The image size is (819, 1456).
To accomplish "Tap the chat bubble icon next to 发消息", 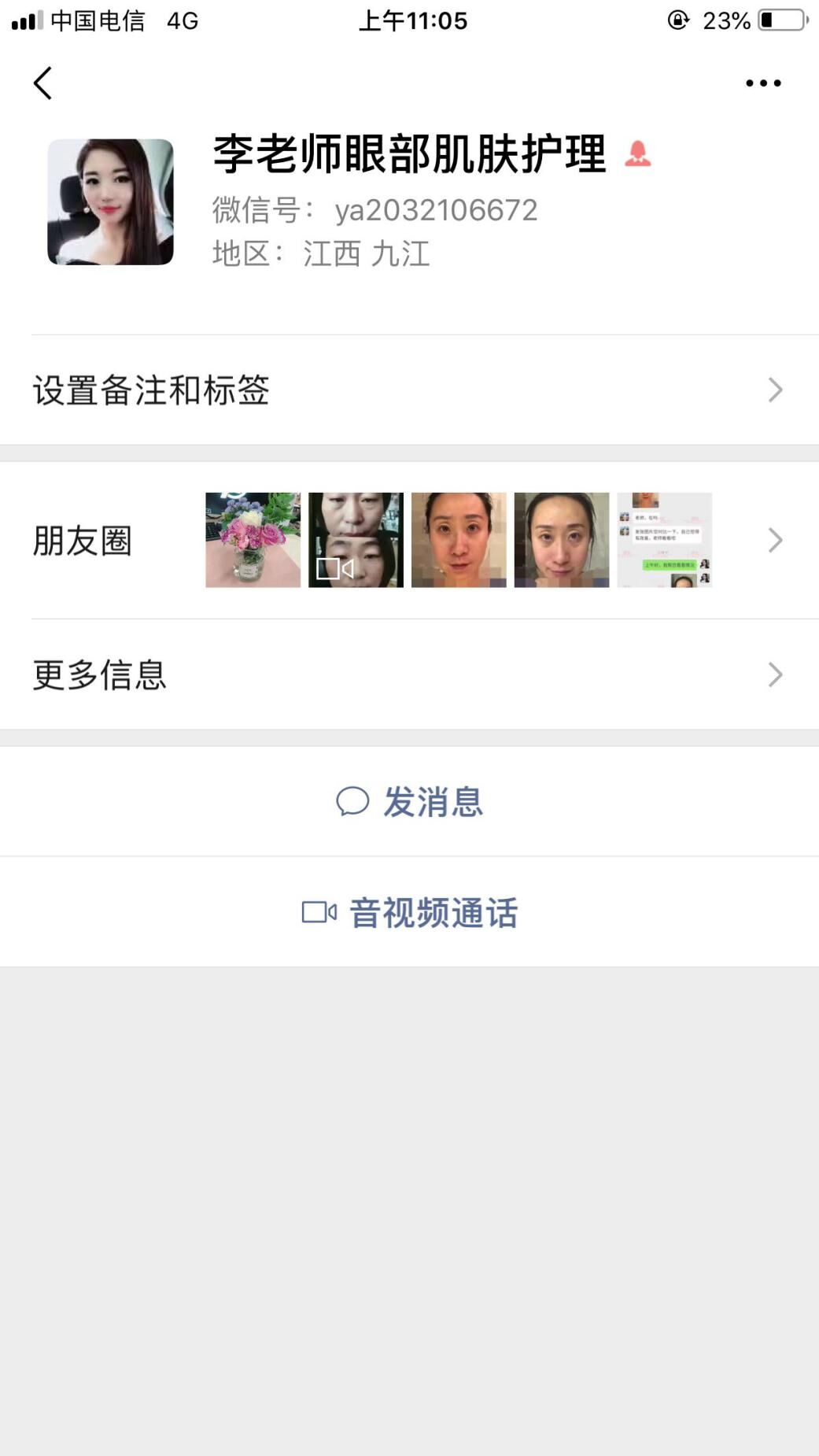I will (x=353, y=801).
